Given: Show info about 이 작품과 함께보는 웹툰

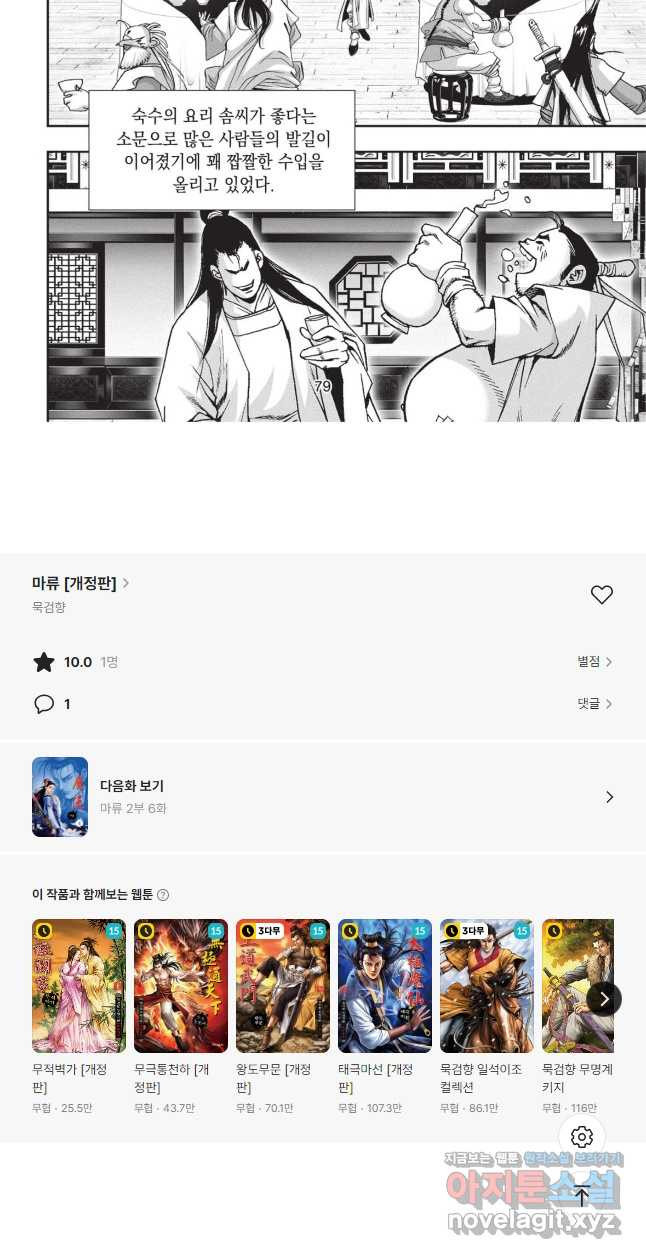Looking at the screenshot, I should point(163,895).
